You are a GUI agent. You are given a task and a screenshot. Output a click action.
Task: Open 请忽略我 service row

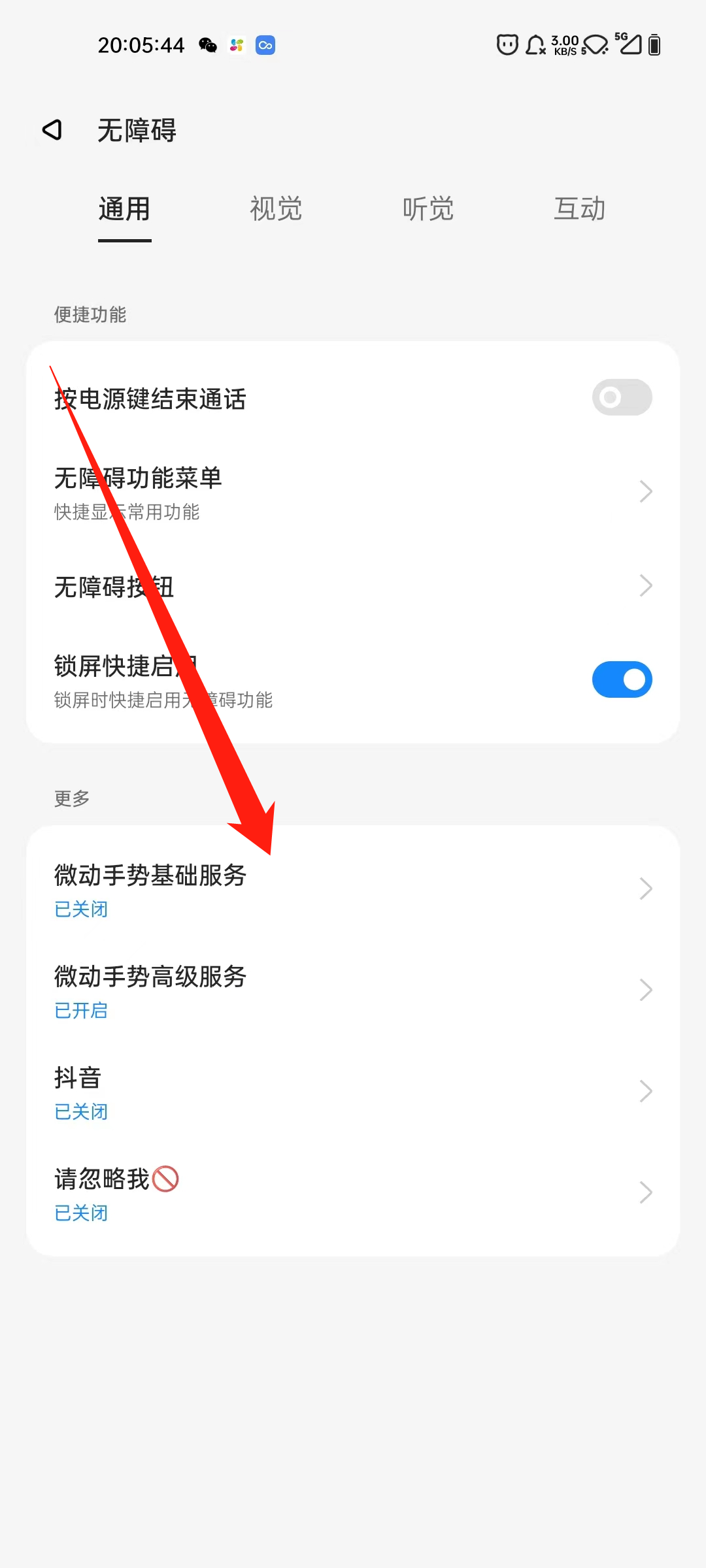pos(353,1193)
